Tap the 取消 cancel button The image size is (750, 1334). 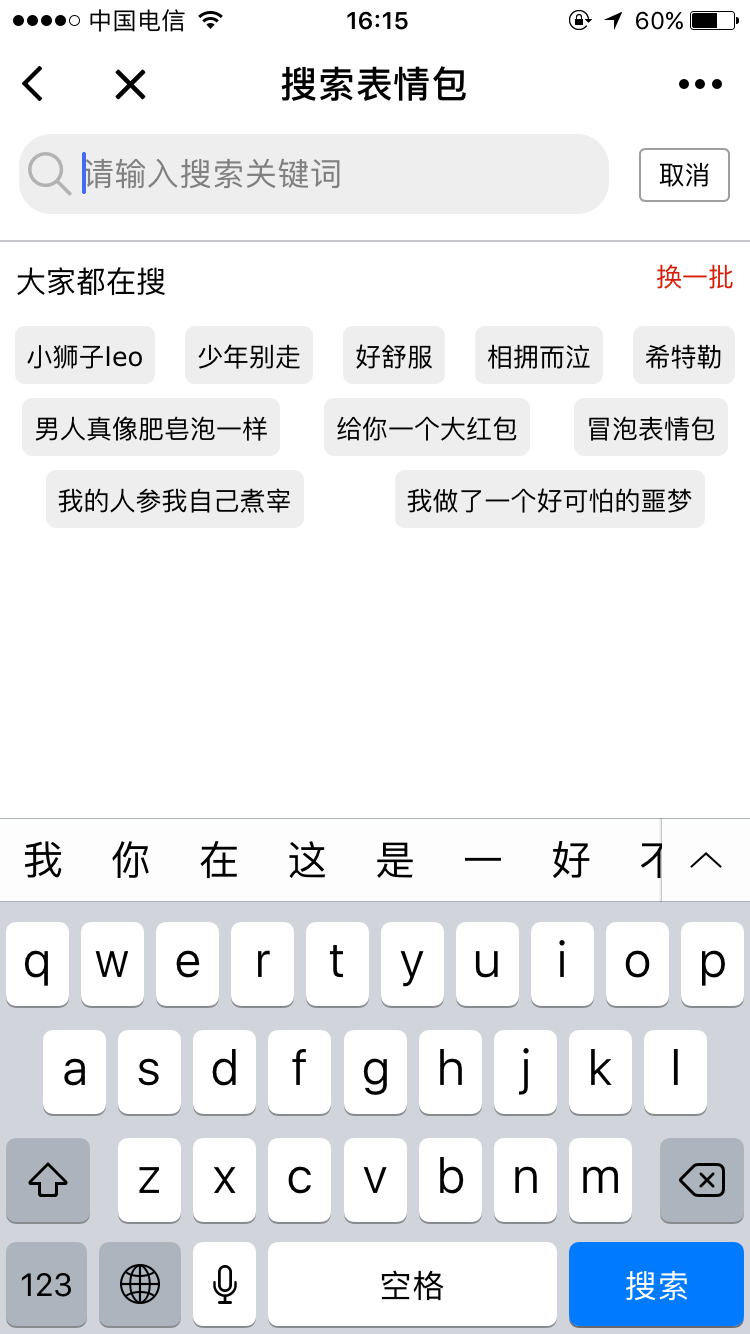coord(685,175)
